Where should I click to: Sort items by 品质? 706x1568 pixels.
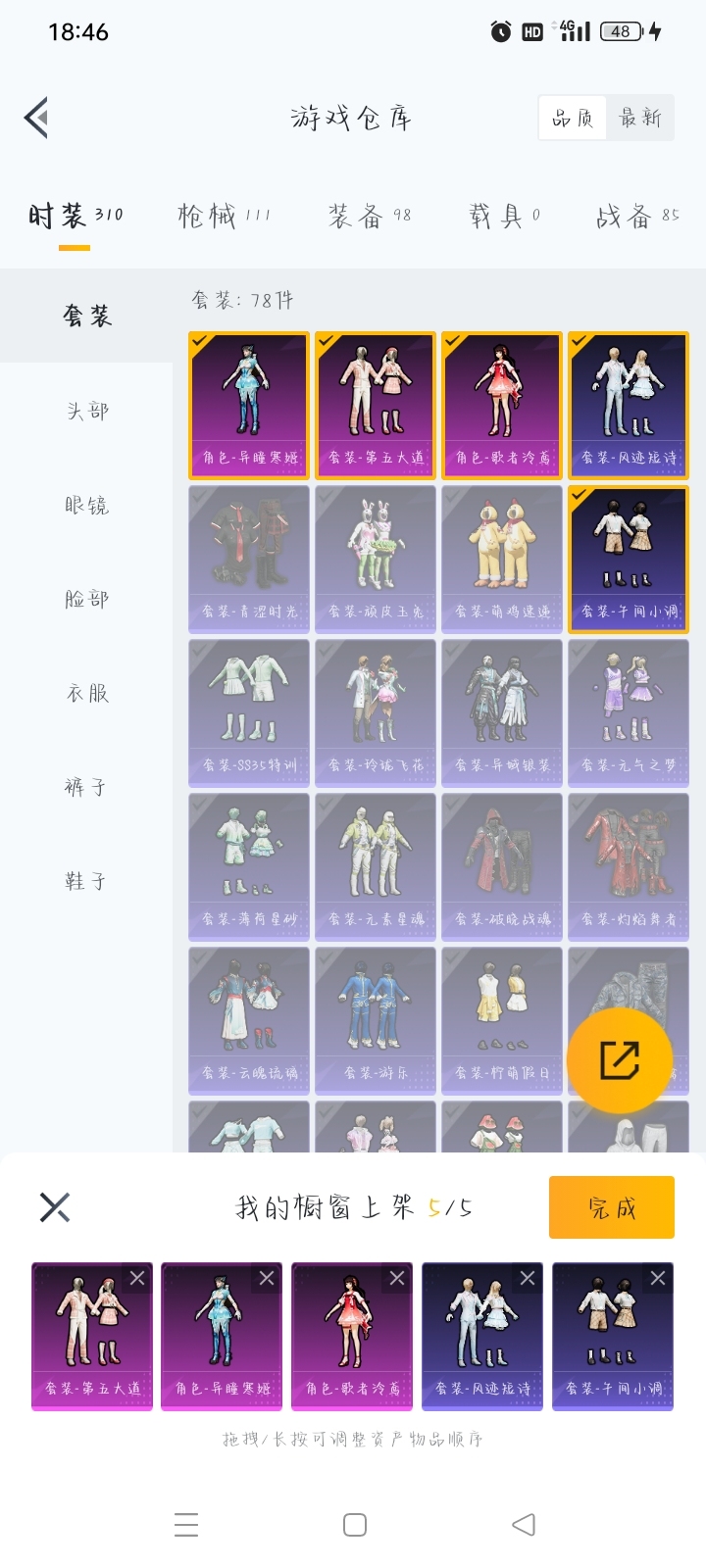573,119
